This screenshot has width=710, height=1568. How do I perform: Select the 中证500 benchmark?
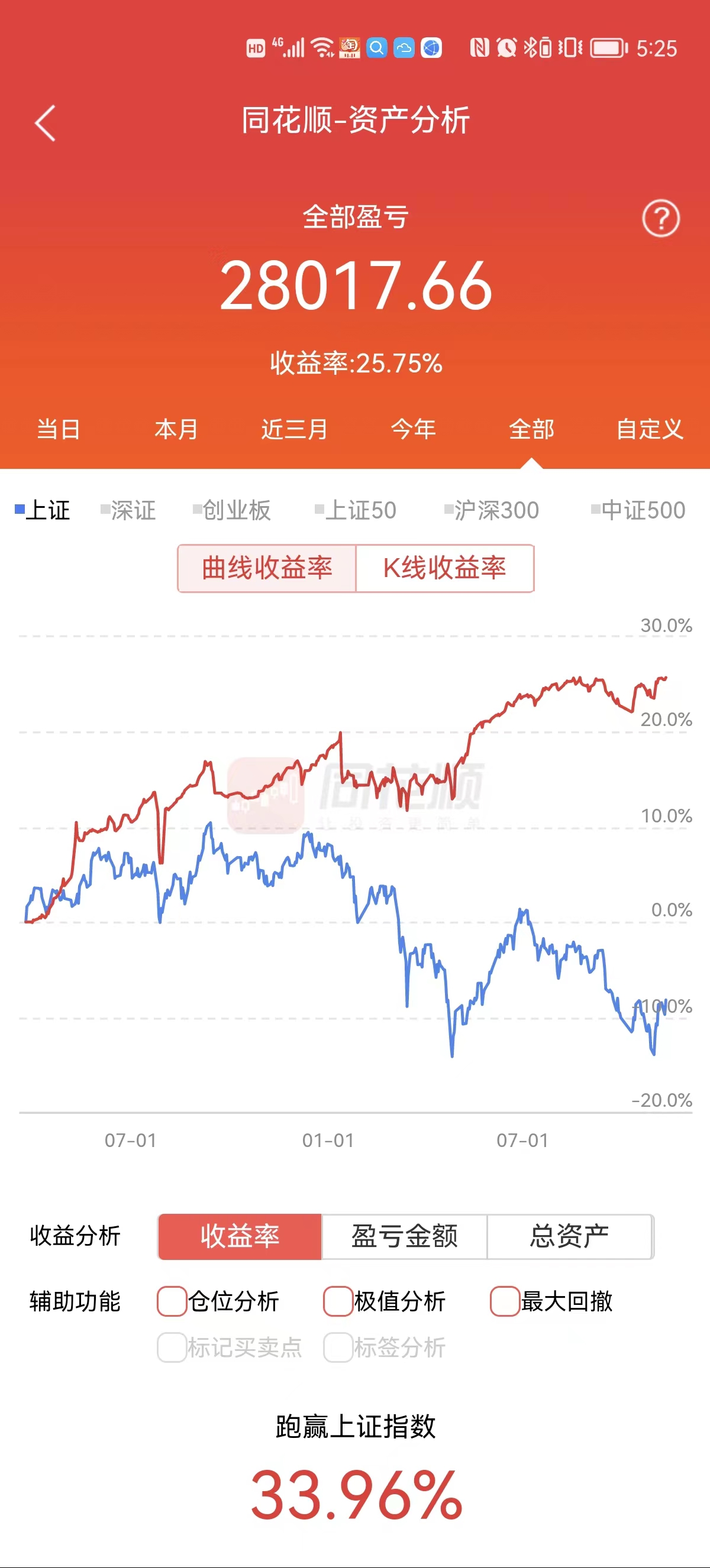(x=639, y=510)
